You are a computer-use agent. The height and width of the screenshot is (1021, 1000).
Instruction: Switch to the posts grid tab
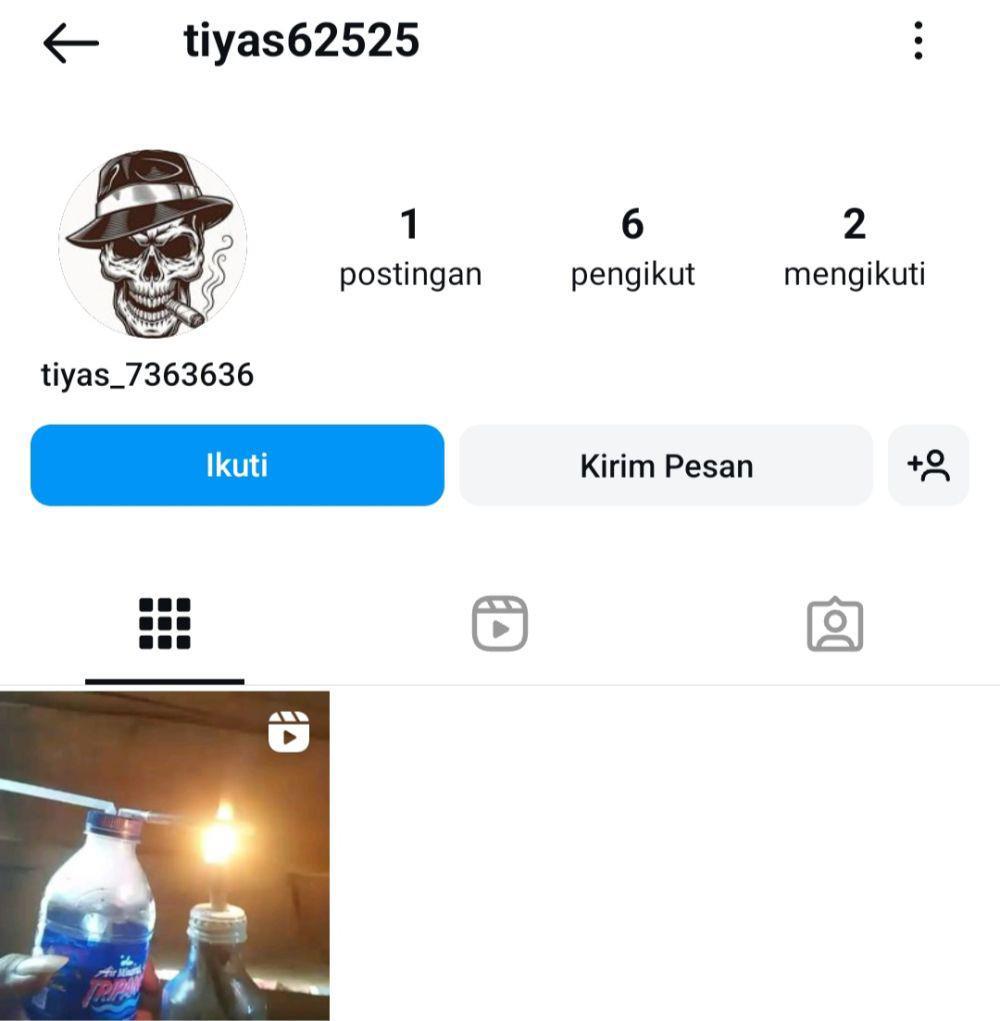[x=164, y=625]
